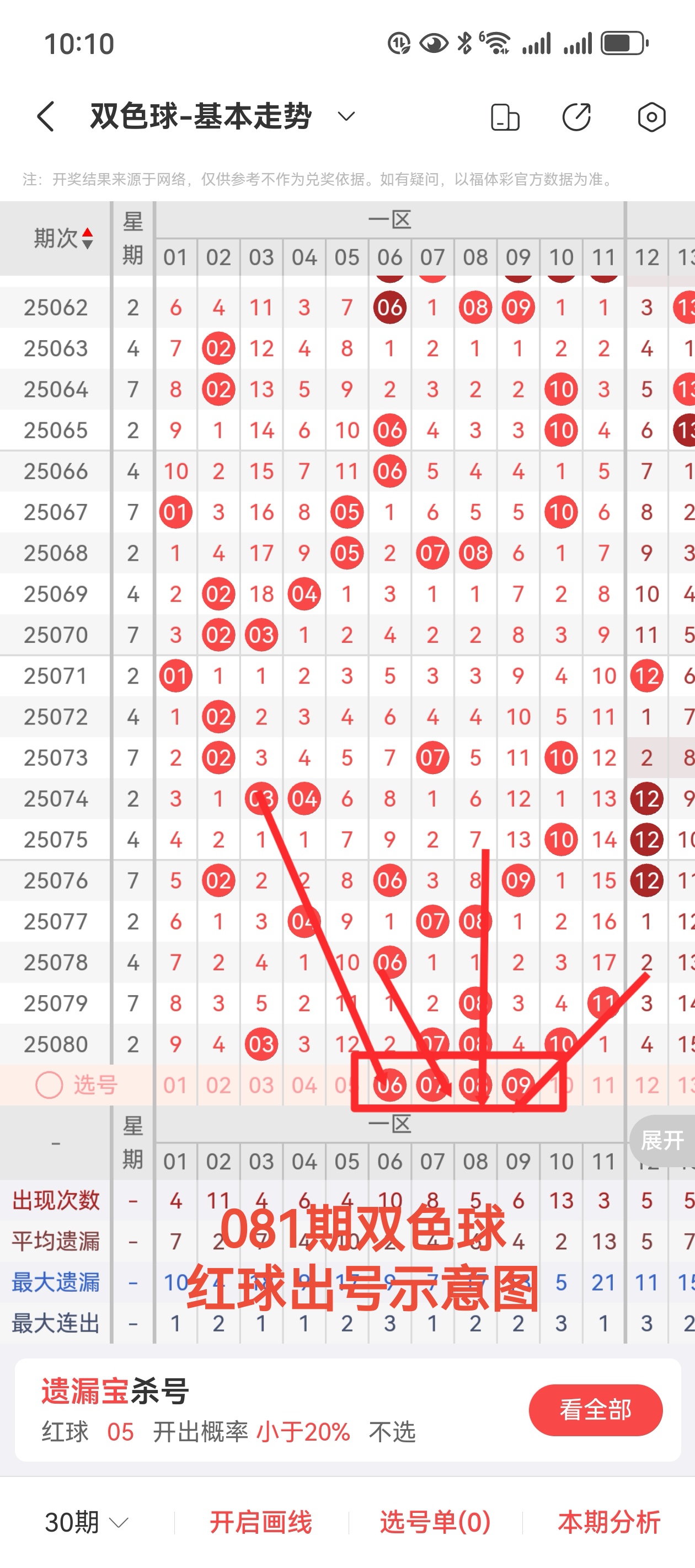Open the chart settings hexagon icon
This screenshot has width=695, height=1568.
click(x=651, y=117)
